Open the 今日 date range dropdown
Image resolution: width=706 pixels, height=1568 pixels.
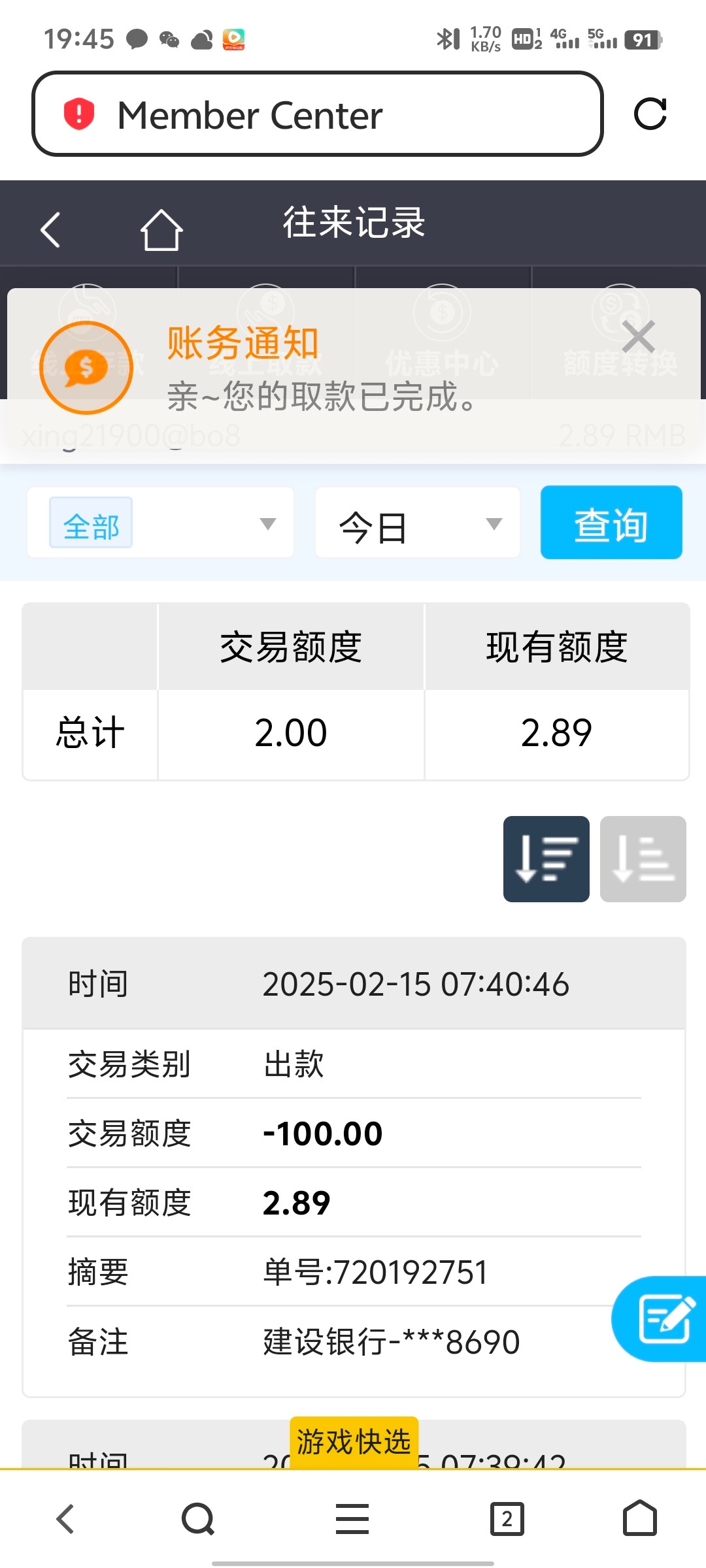(x=417, y=523)
